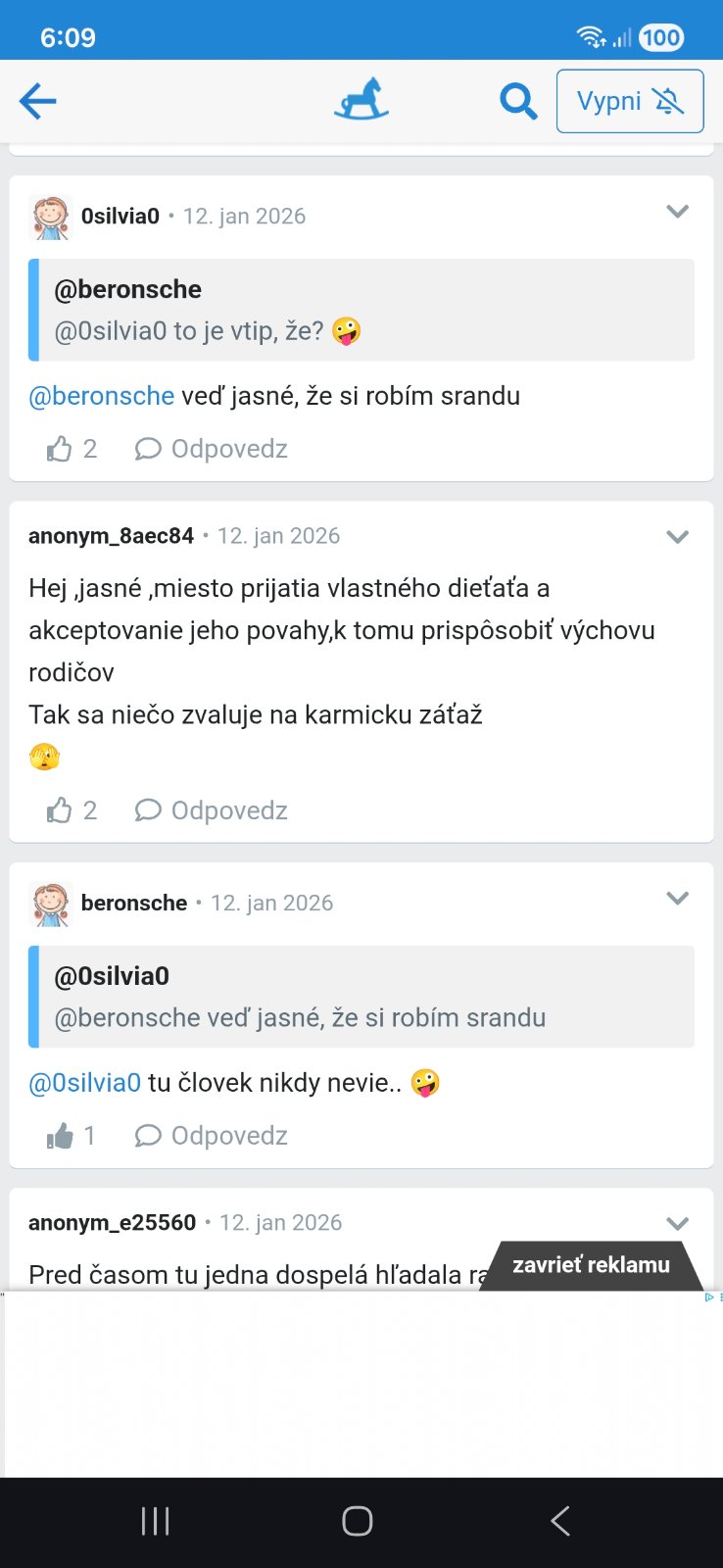Open recent apps from navigation bar
Viewport: 723px width, 1568px height.
tap(156, 1521)
